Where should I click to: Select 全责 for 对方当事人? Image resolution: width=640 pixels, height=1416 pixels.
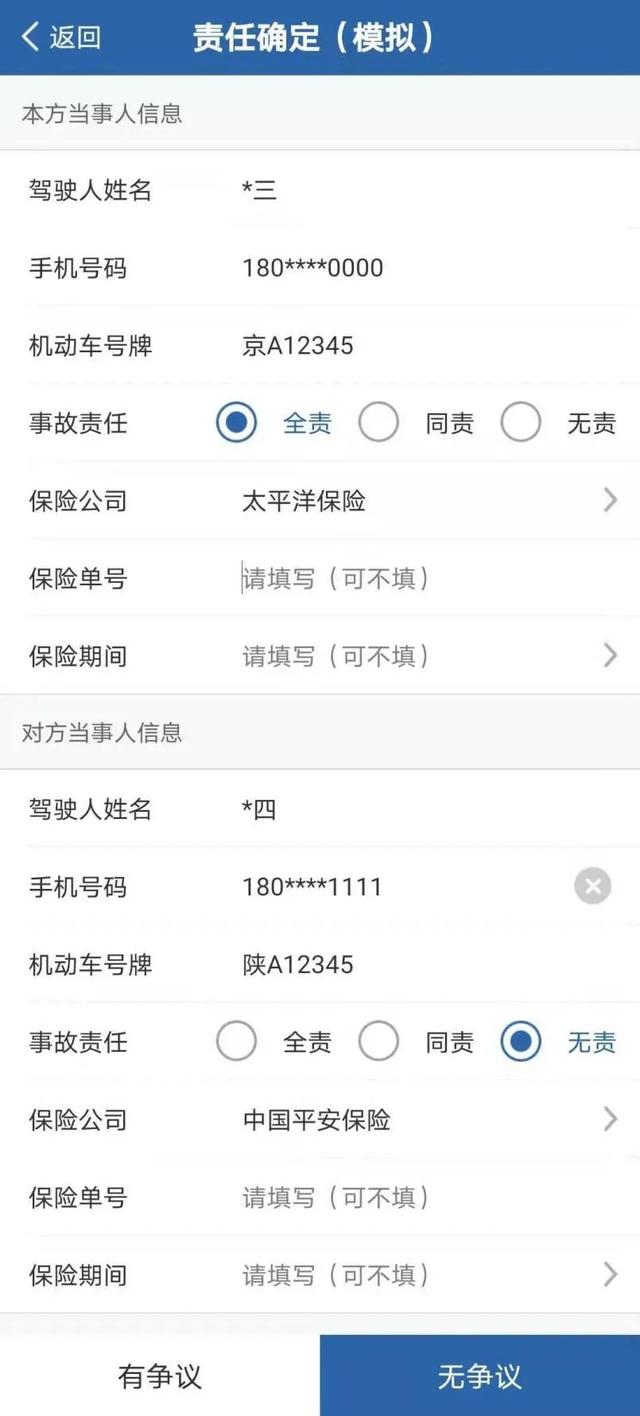(x=237, y=1042)
